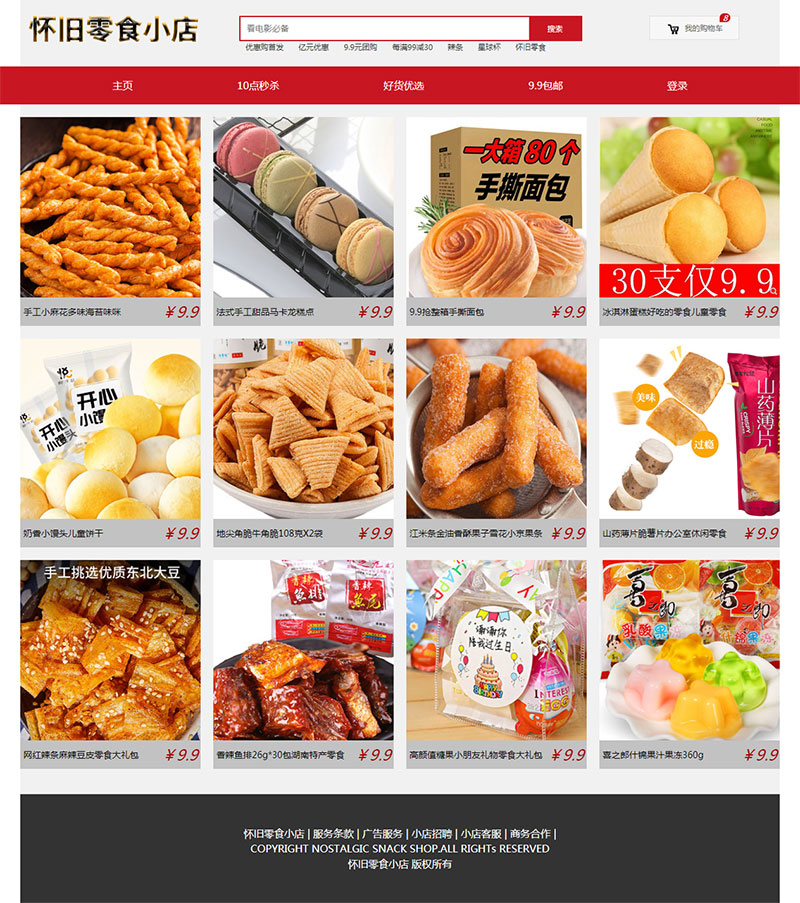
Task: Open the 奶香小馒头儿童饼干 product
Action: point(110,429)
